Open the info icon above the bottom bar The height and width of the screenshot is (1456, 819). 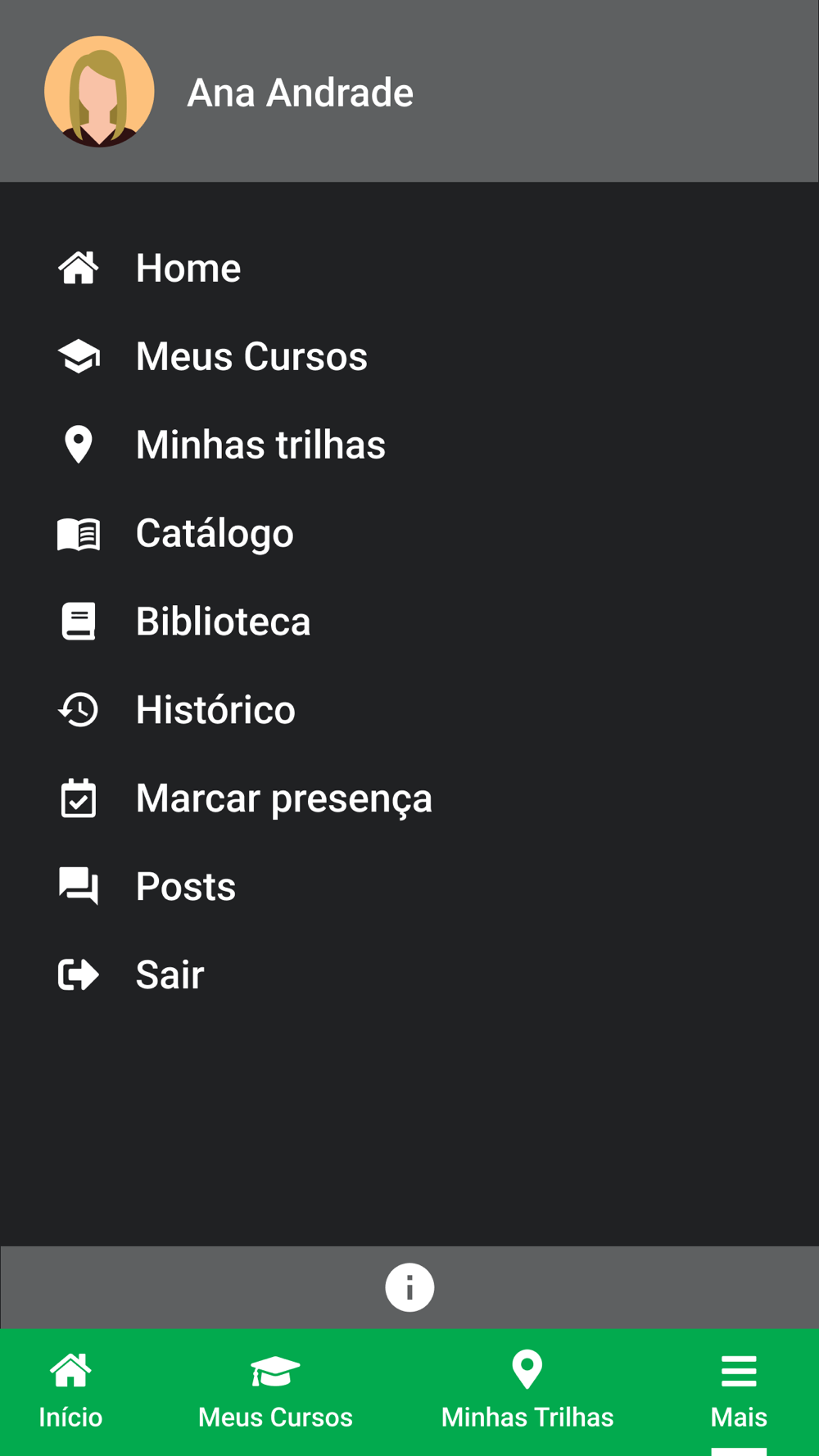[x=409, y=1287]
